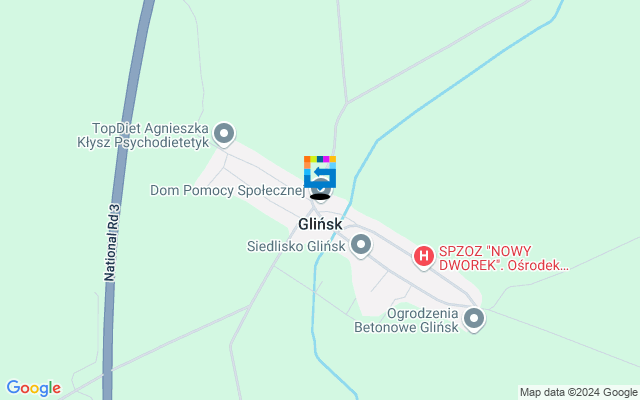Tap the colorful custom marker above Glińsk
Viewport: 640px width, 400px height.
click(x=320, y=171)
